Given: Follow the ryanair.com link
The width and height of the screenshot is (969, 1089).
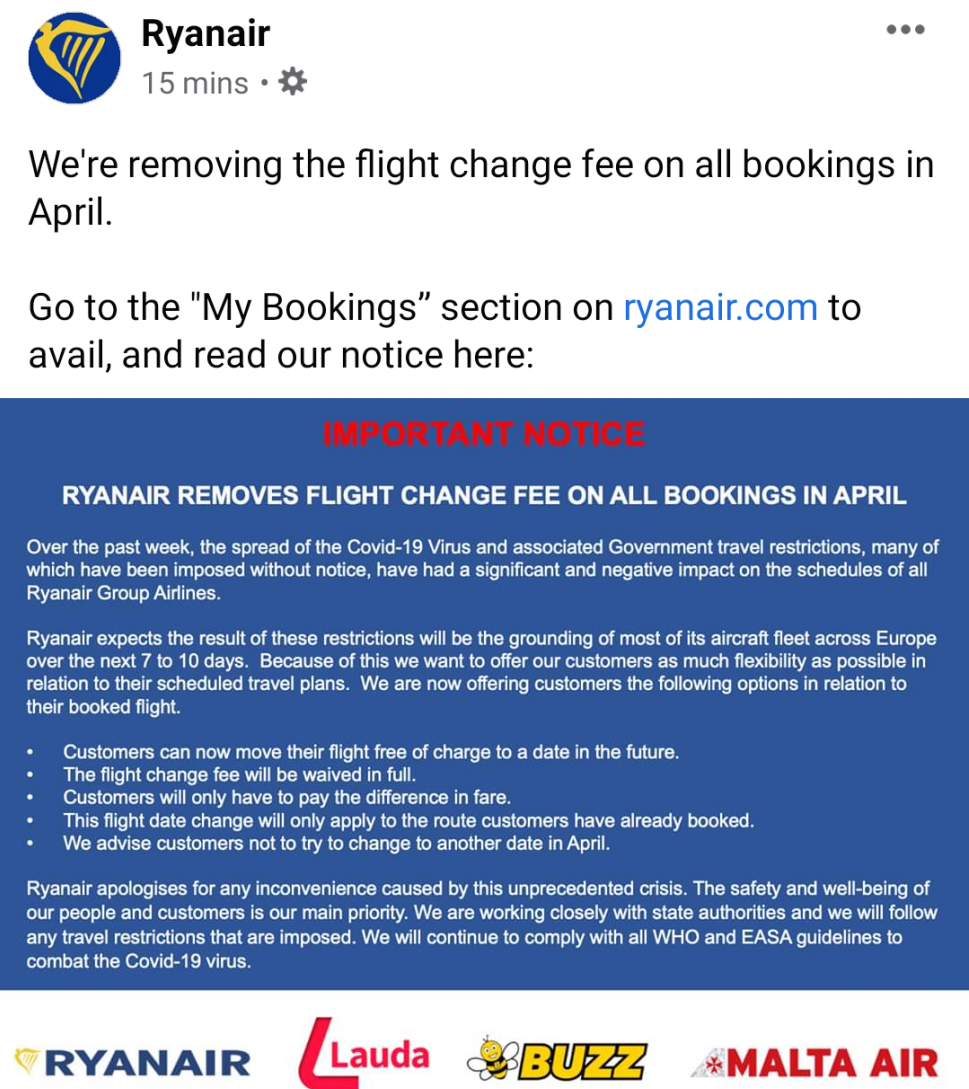Looking at the screenshot, I should (720, 307).
